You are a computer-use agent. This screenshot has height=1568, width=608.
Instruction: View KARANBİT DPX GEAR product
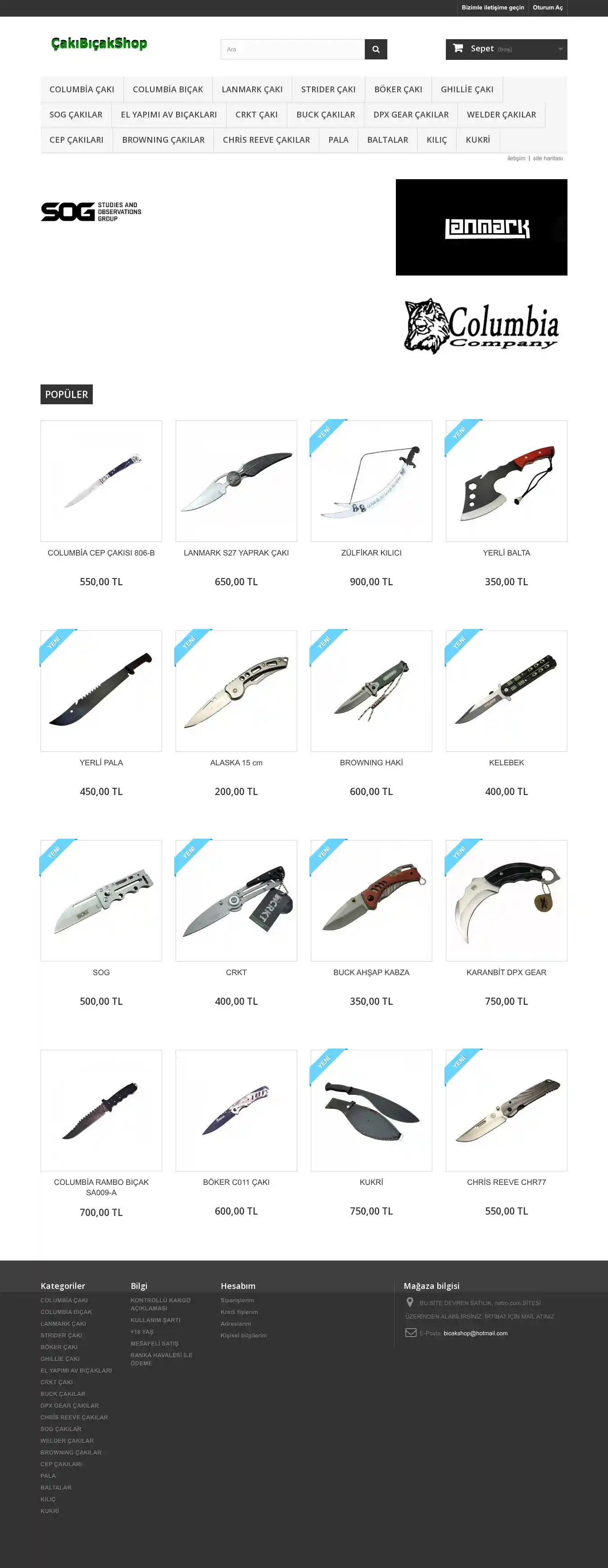point(506,900)
